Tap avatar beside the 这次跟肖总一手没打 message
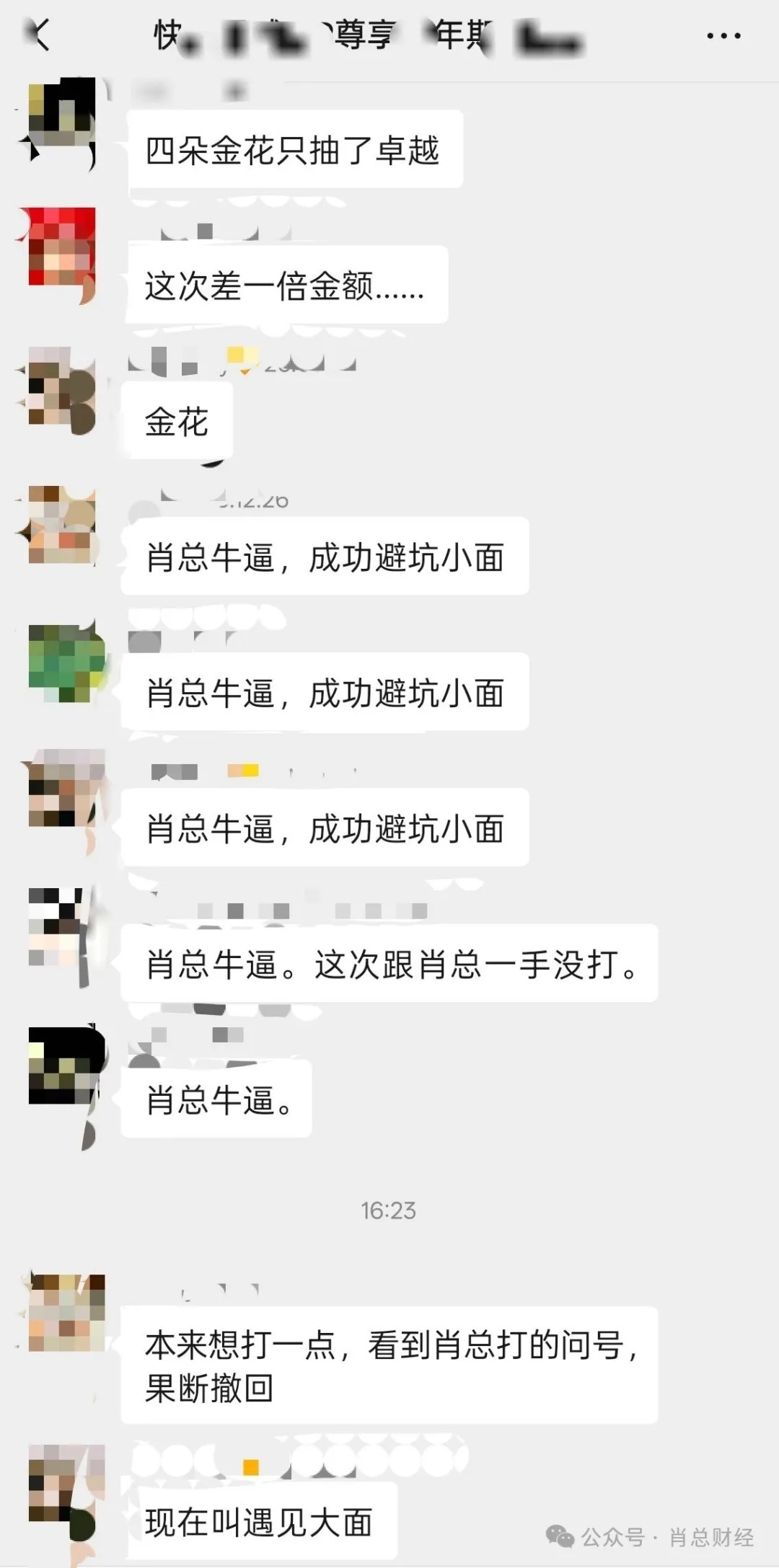The height and width of the screenshot is (1568, 779). click(62, 927)
